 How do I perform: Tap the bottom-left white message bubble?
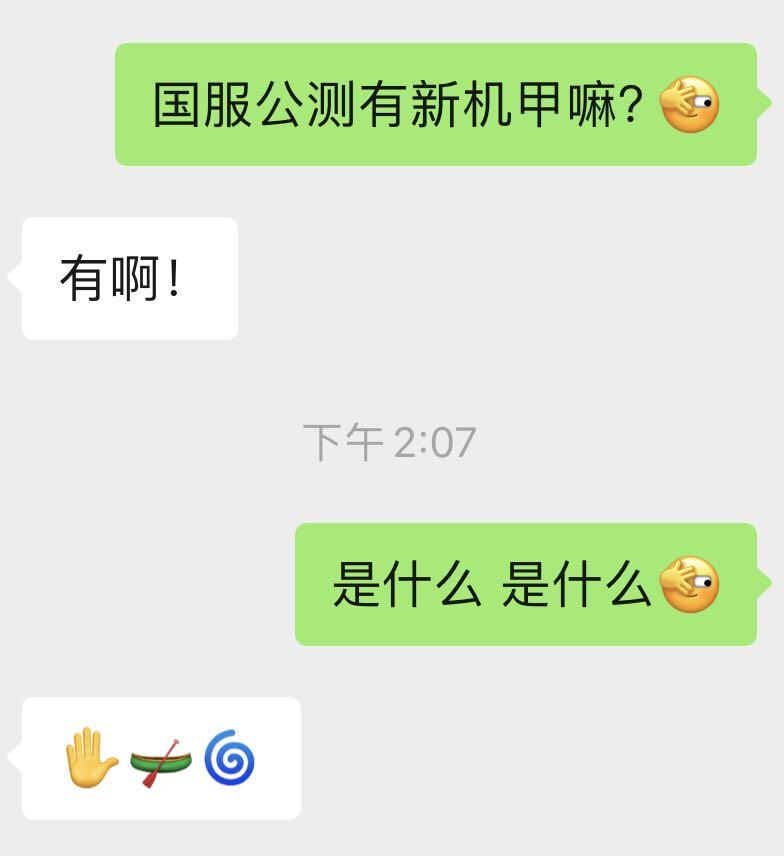(160, 760)
